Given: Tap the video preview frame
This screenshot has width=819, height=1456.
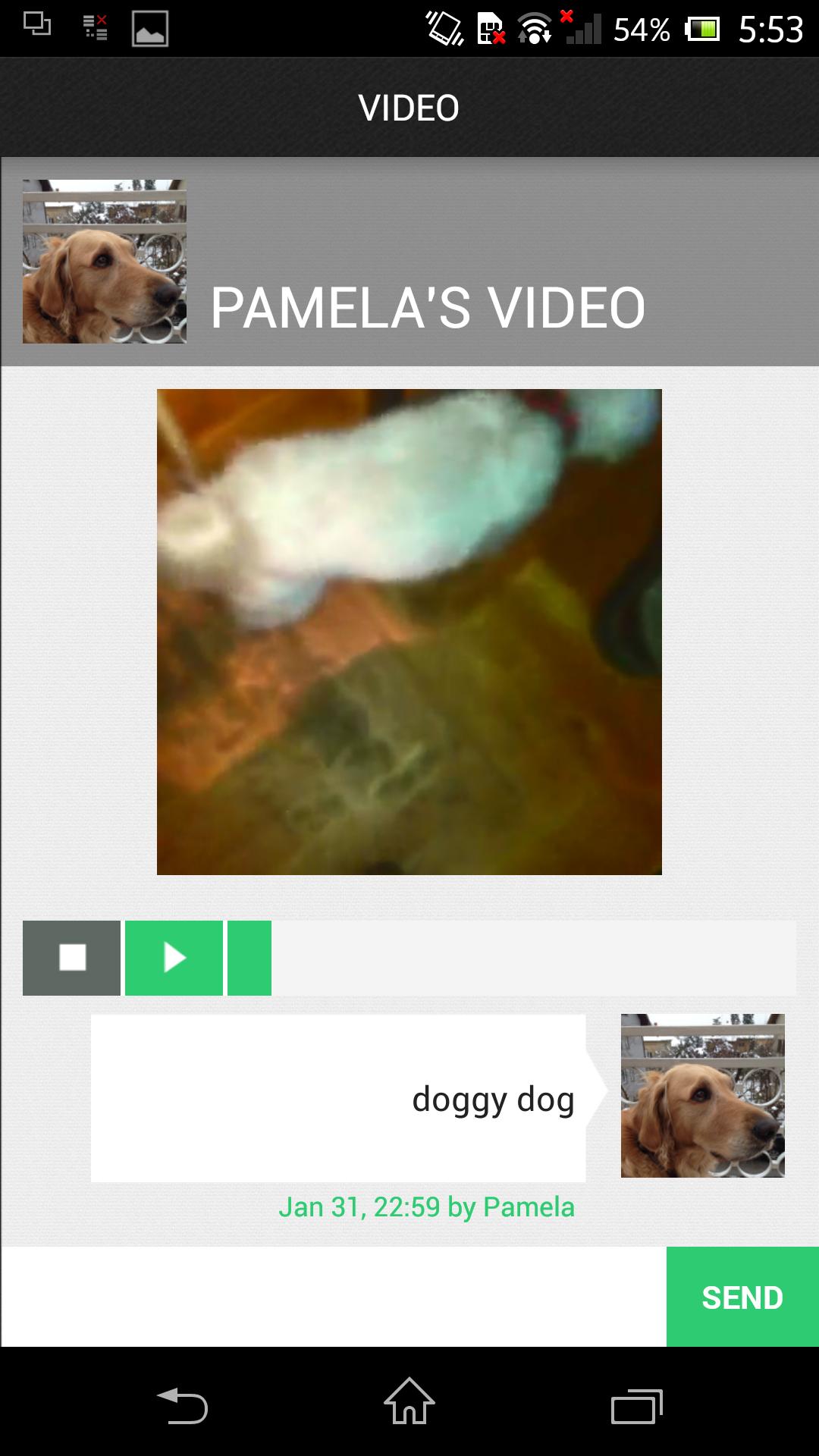Looking at the screenshot, I should tap(409, 632).
